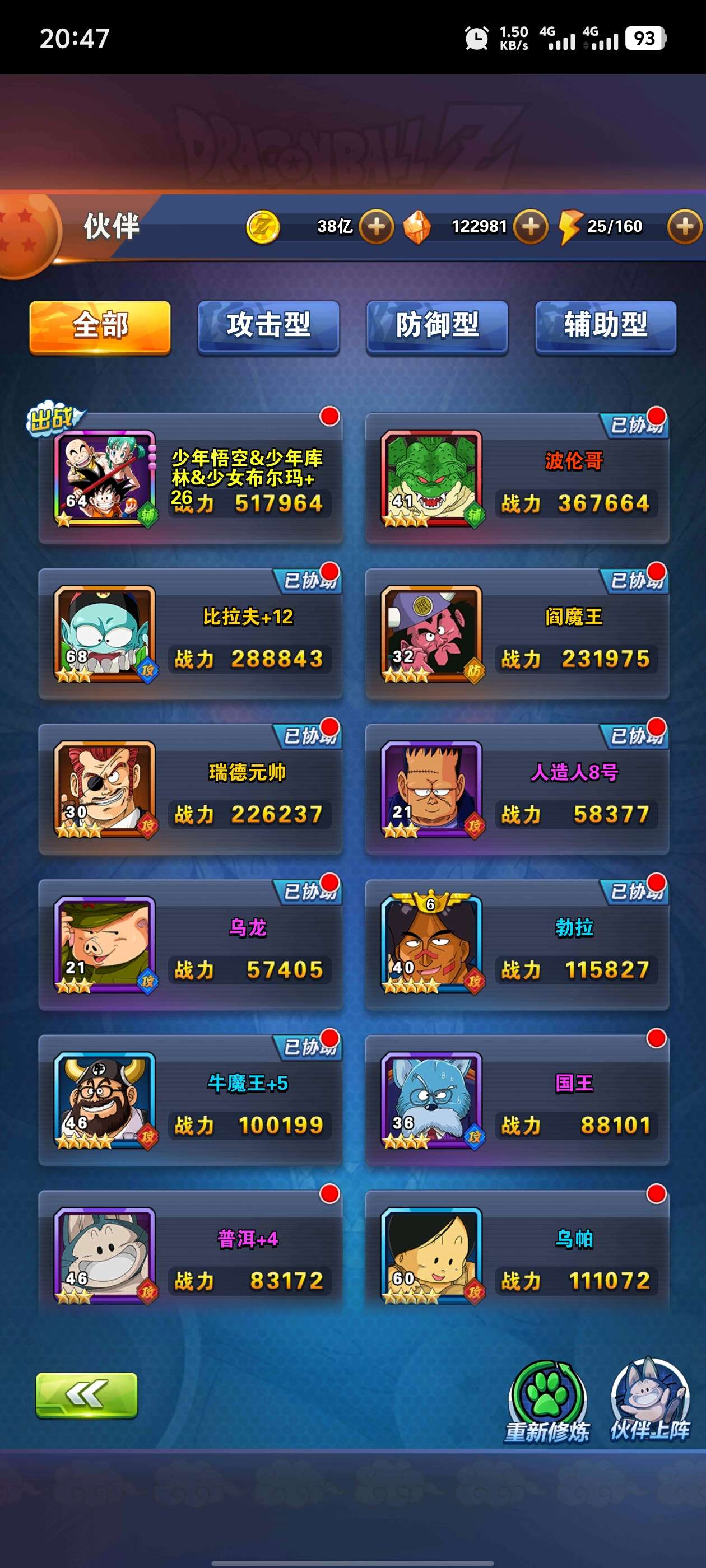Open 人造人8号 partner card
706x1568 pixels.
[x=517, y=790]
